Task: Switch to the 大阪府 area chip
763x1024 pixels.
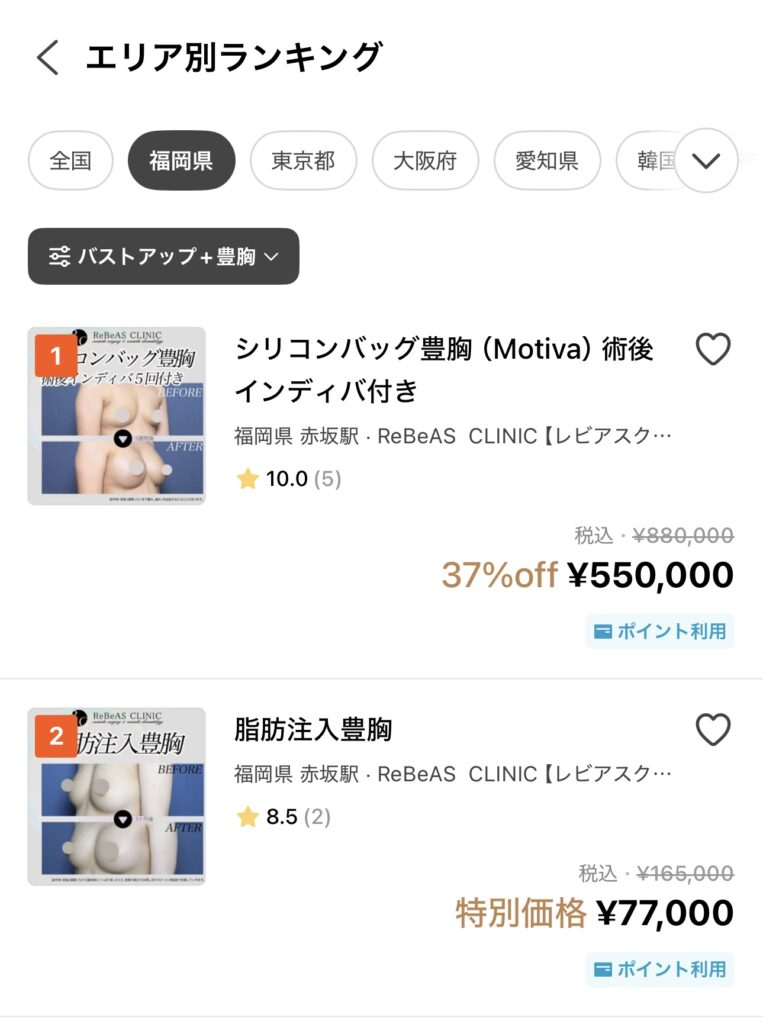Action: click(425, 160)
